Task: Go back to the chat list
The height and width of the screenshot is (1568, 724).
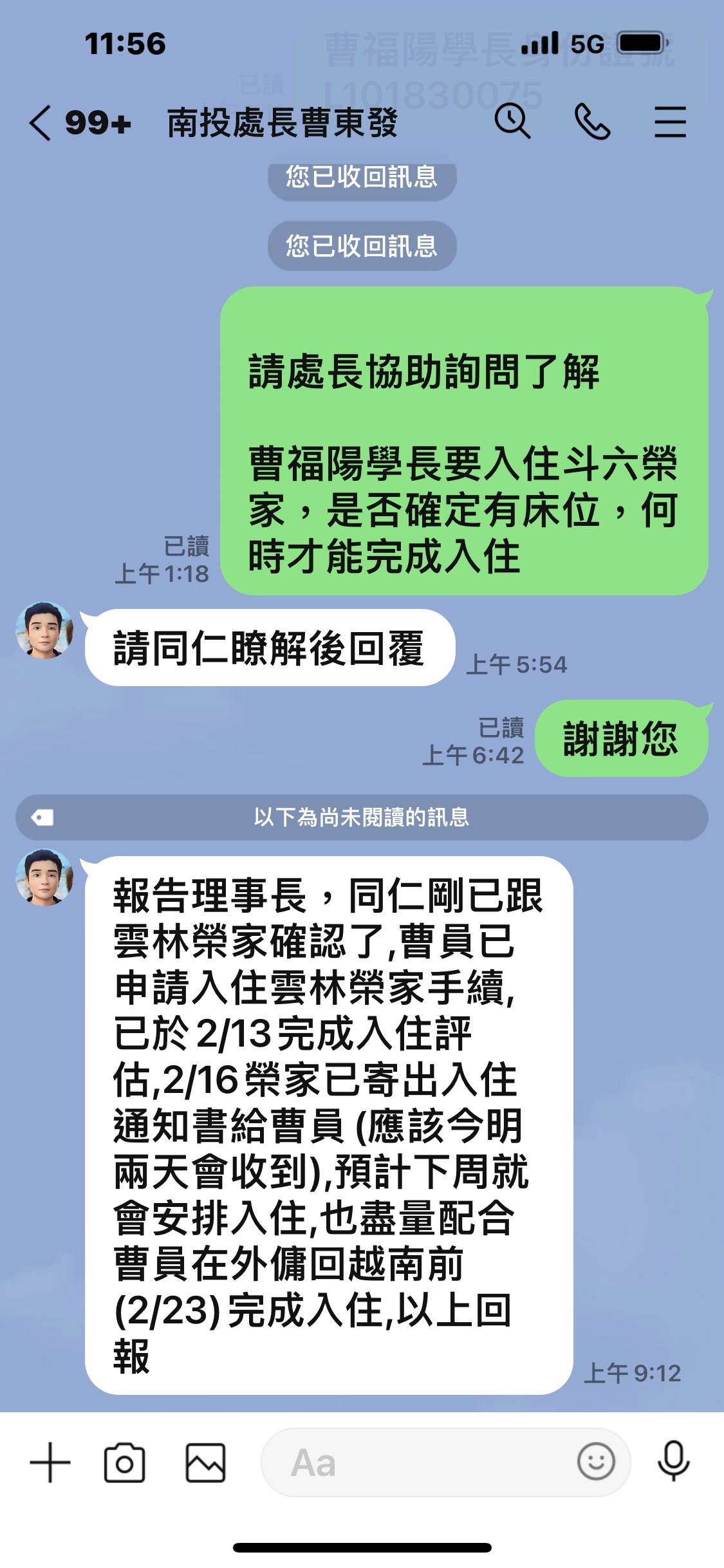Action: pos(40,123)
